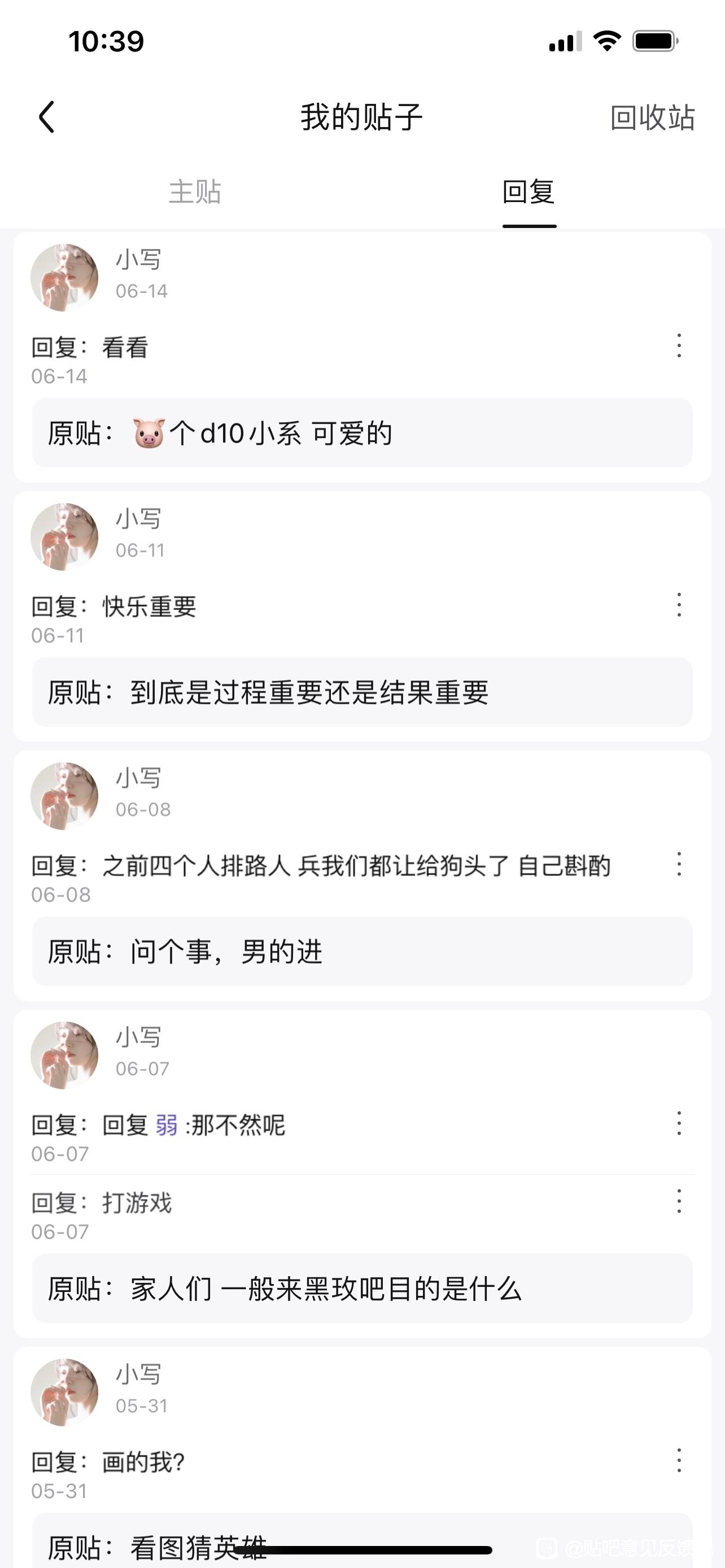Image resolution: width=725 pixels, height=1568 pixels.
Task: Tap the purple username 弱 in the reply
Action: [x=166, y=1125]
